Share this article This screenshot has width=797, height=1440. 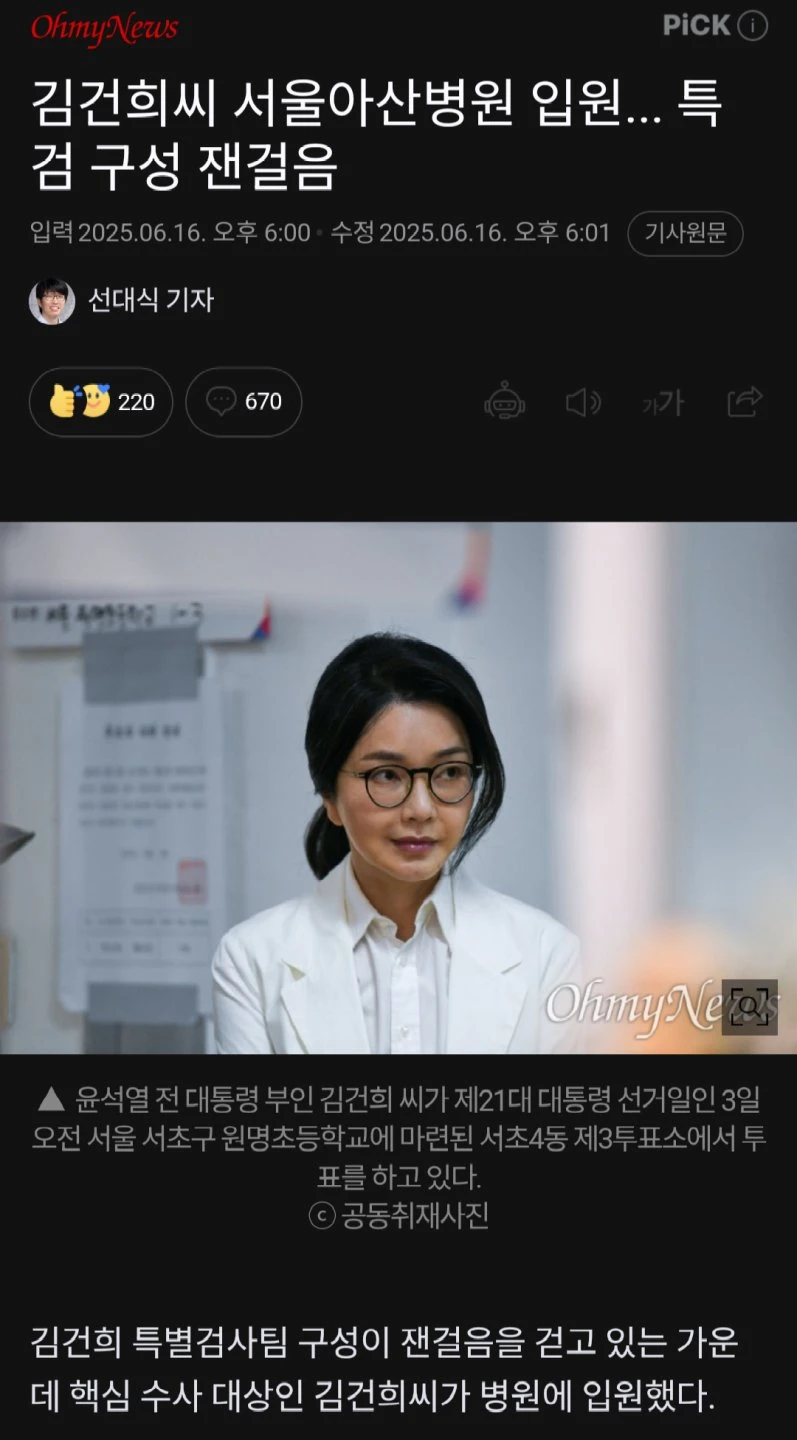[x=745, y=402]
